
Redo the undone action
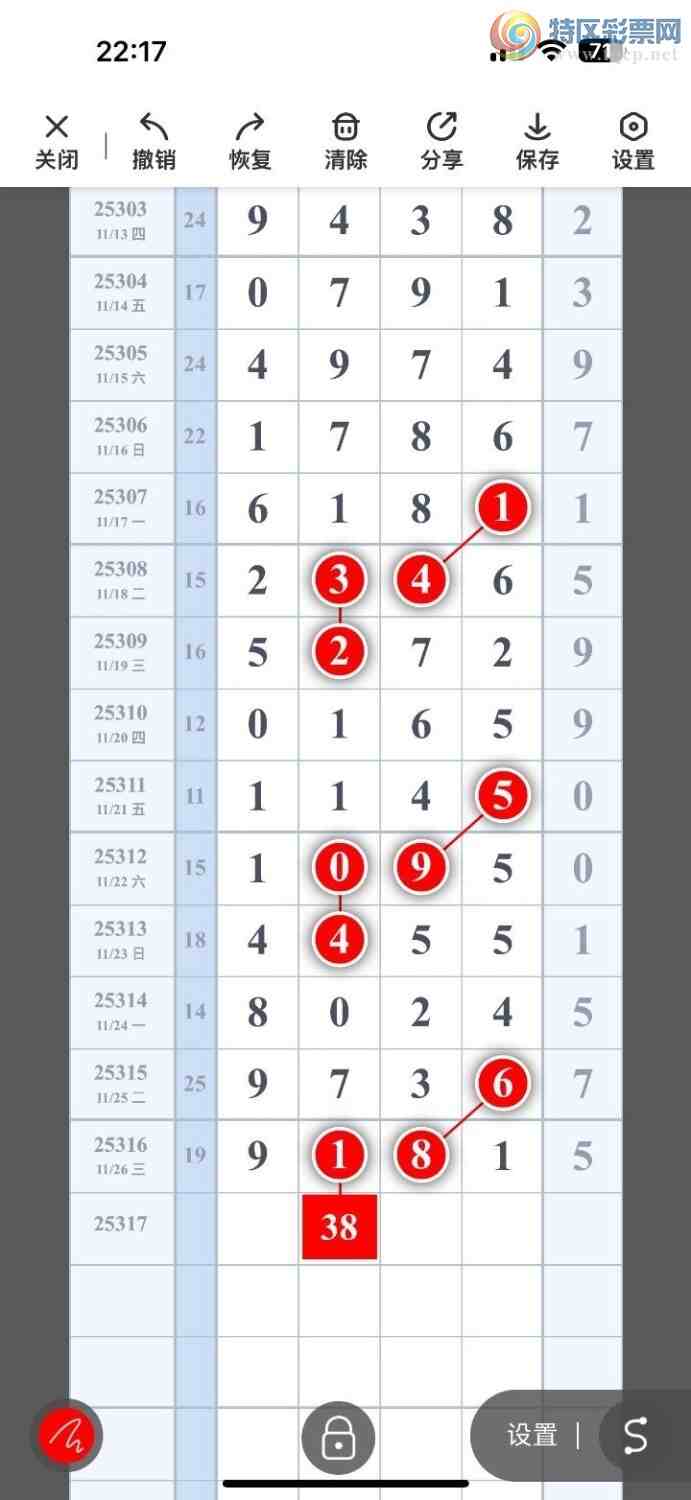pos(249,141)
